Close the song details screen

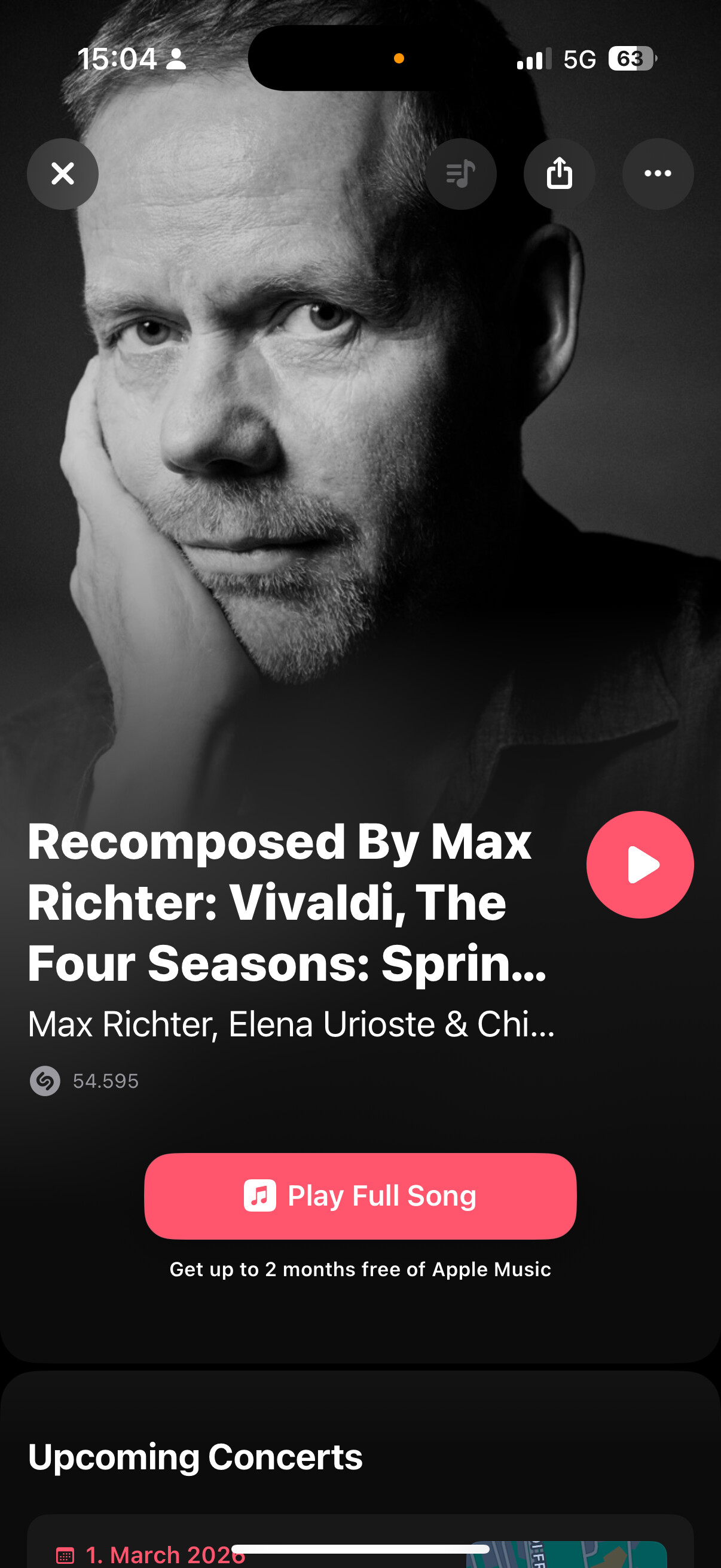pos(63,174)
